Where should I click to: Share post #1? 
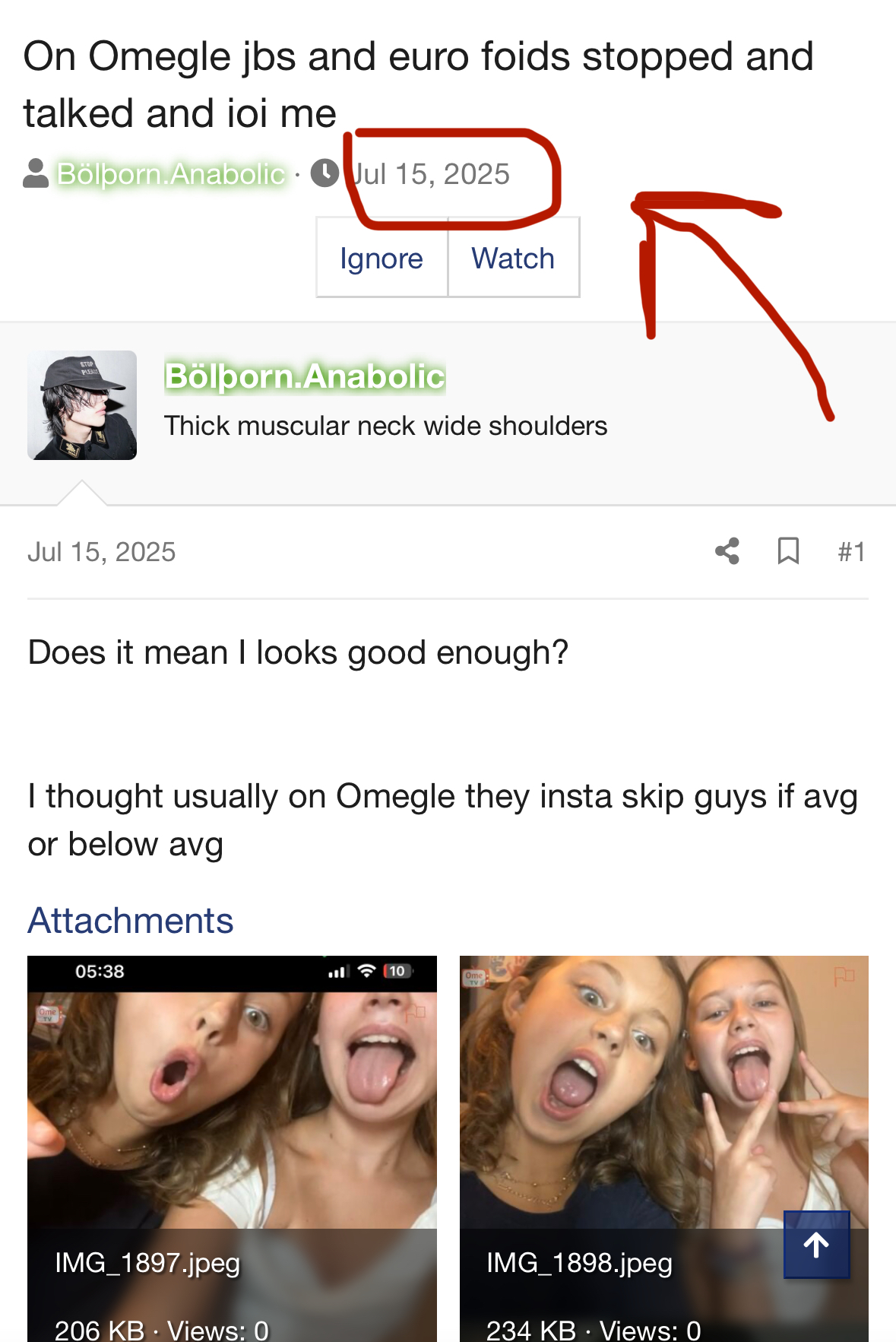727,551
